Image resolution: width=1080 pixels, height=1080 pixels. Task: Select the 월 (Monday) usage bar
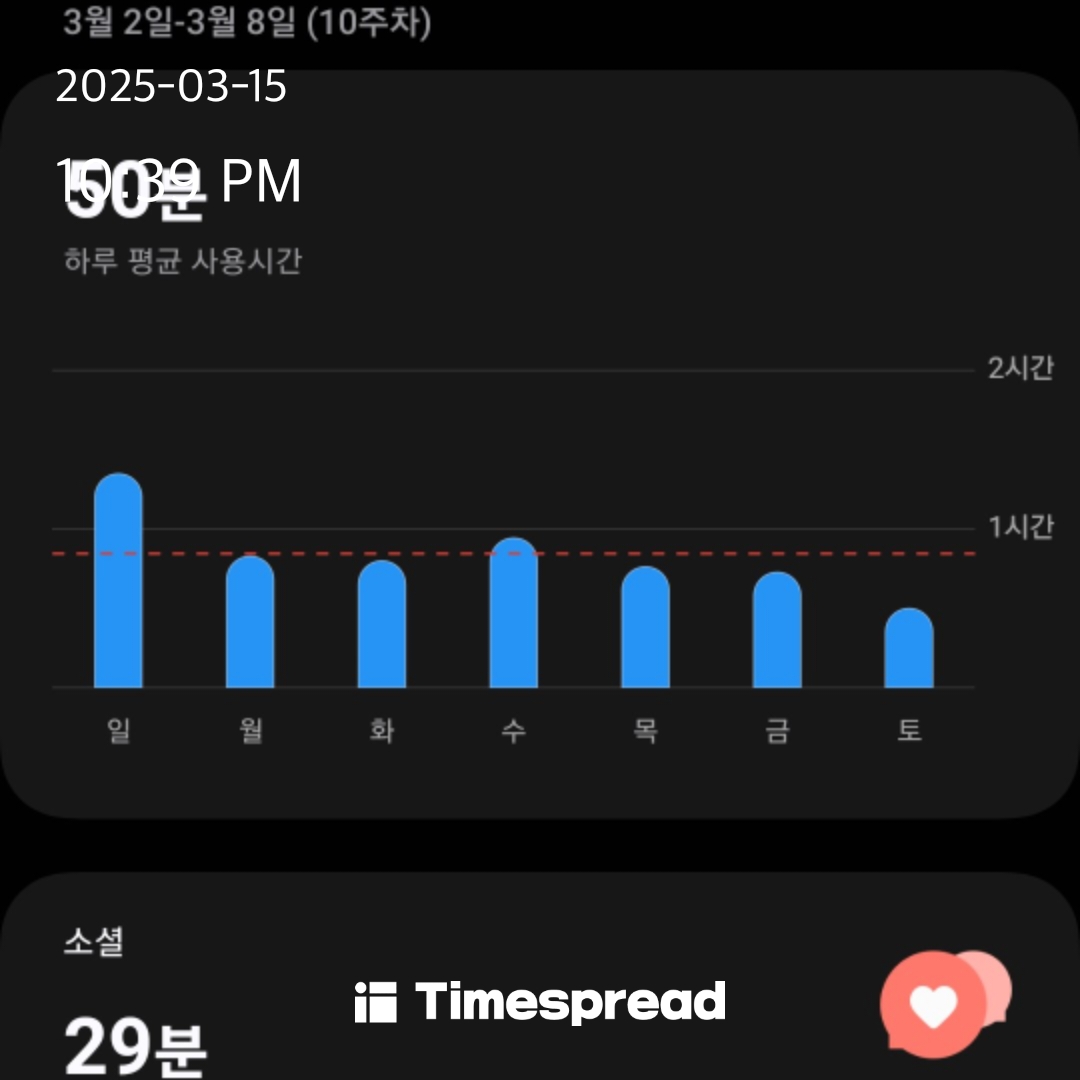[250, 623]
